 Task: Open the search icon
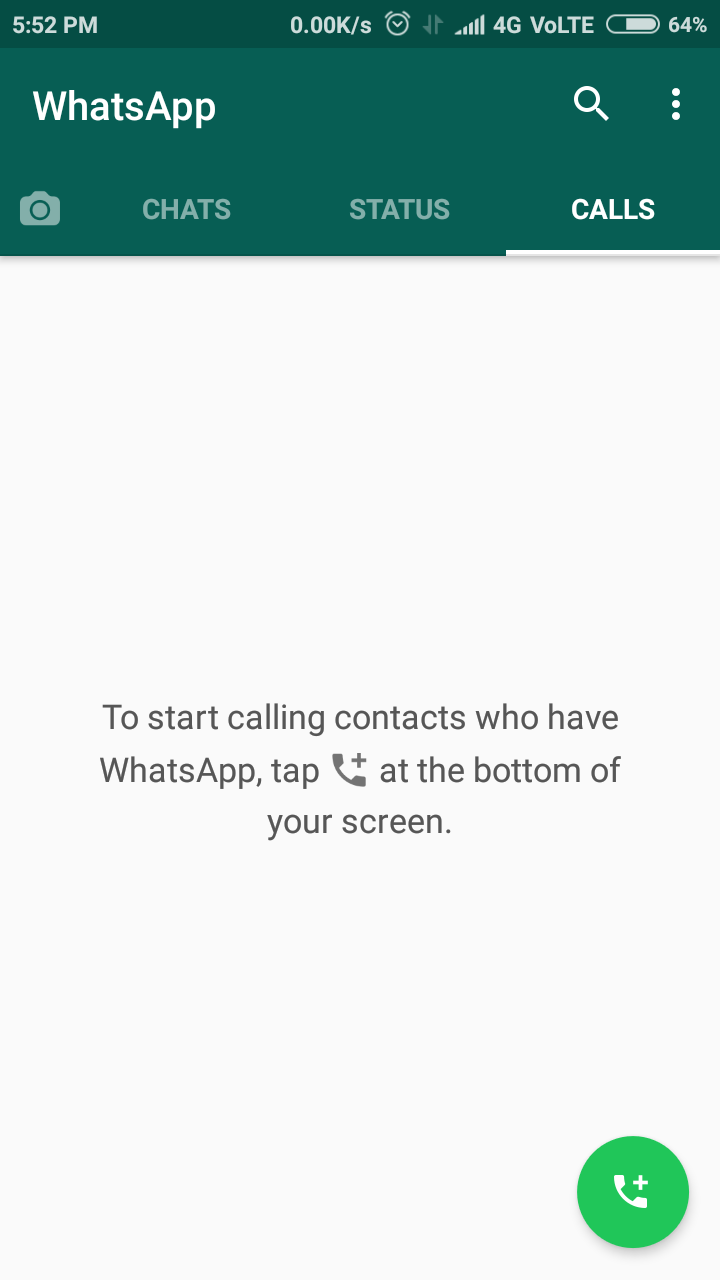pos(591,104)
